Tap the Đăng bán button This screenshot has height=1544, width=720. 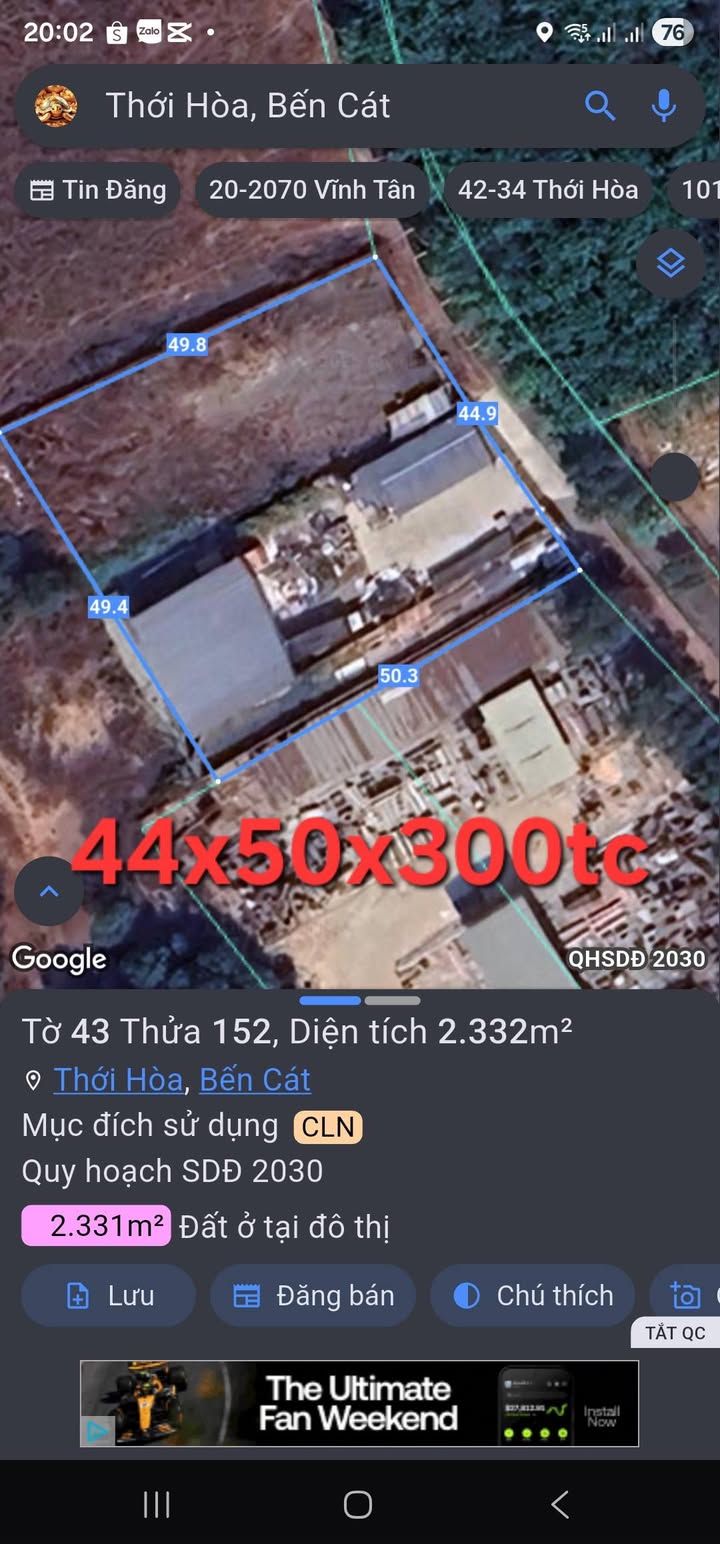(x=313, y=1296)
